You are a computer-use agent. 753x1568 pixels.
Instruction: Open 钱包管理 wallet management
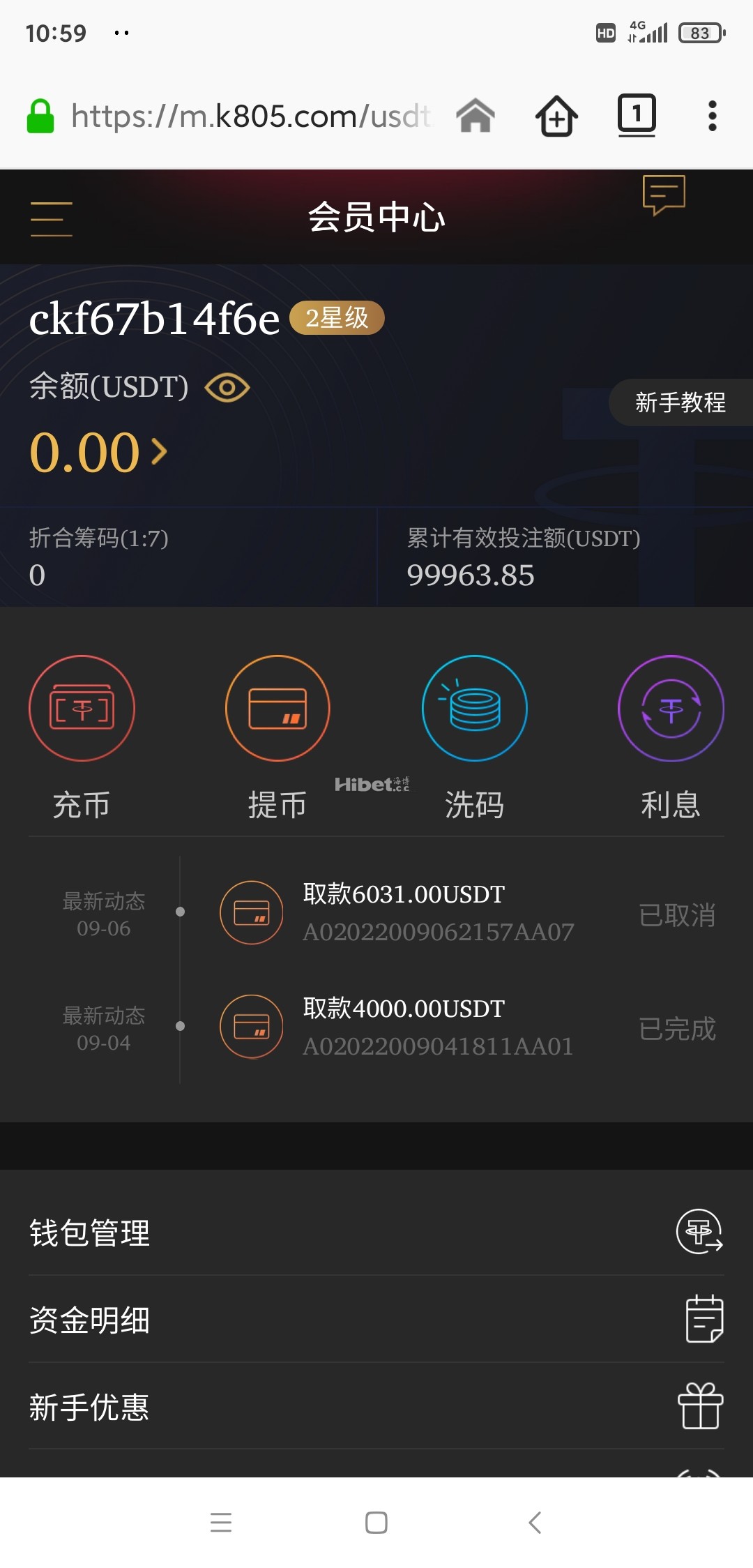tap(376, 1232)
